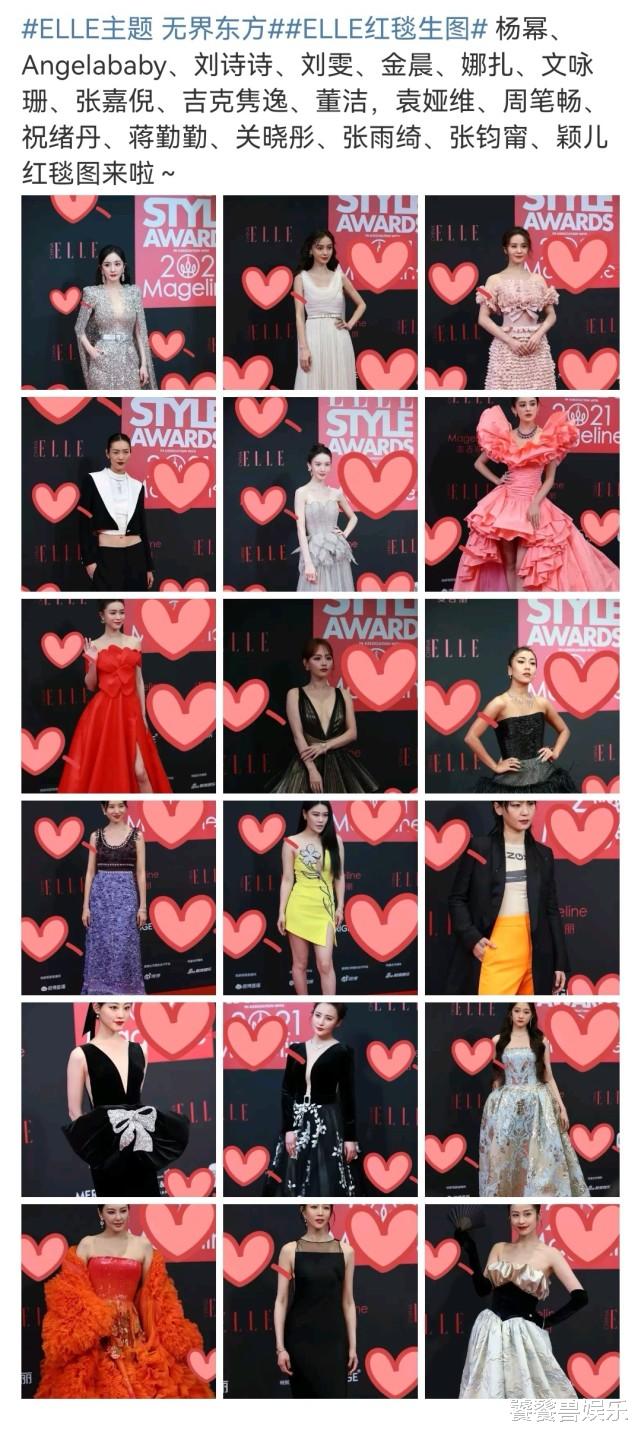Enlarge the purple sequined long dress photo
The image size is (641, 1438).
tap(119, 898)
